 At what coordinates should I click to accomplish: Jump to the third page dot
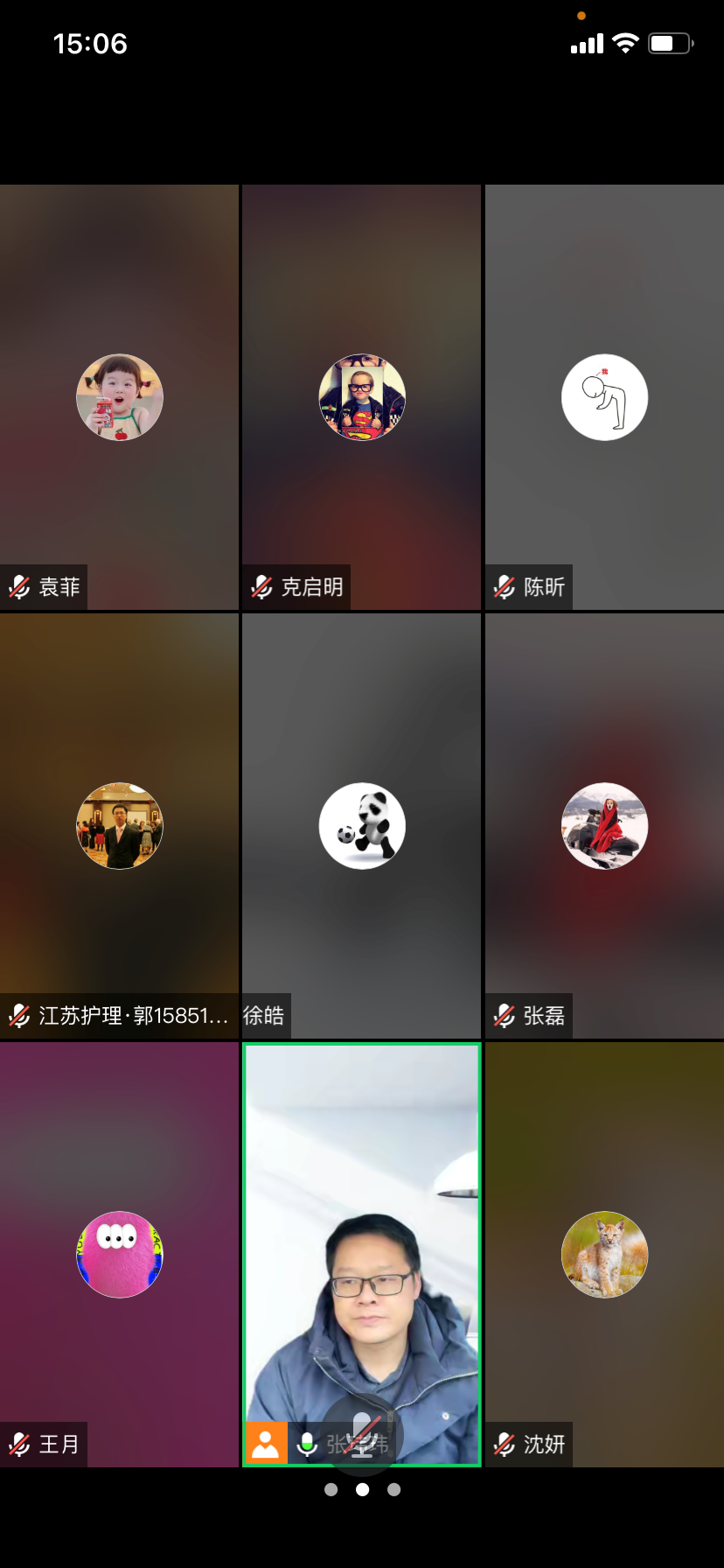click(x=394, y=1489)
